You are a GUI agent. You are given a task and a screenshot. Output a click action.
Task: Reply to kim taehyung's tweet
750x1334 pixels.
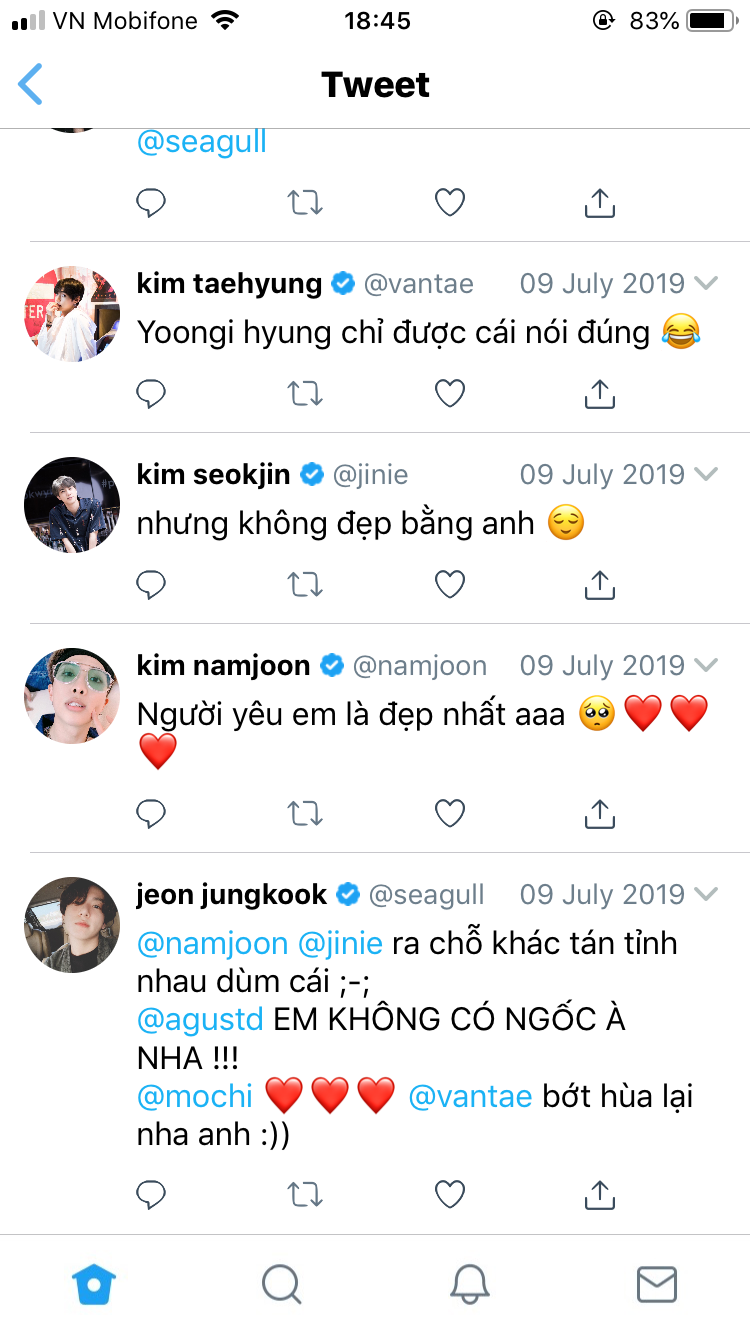tap(151, 394)
